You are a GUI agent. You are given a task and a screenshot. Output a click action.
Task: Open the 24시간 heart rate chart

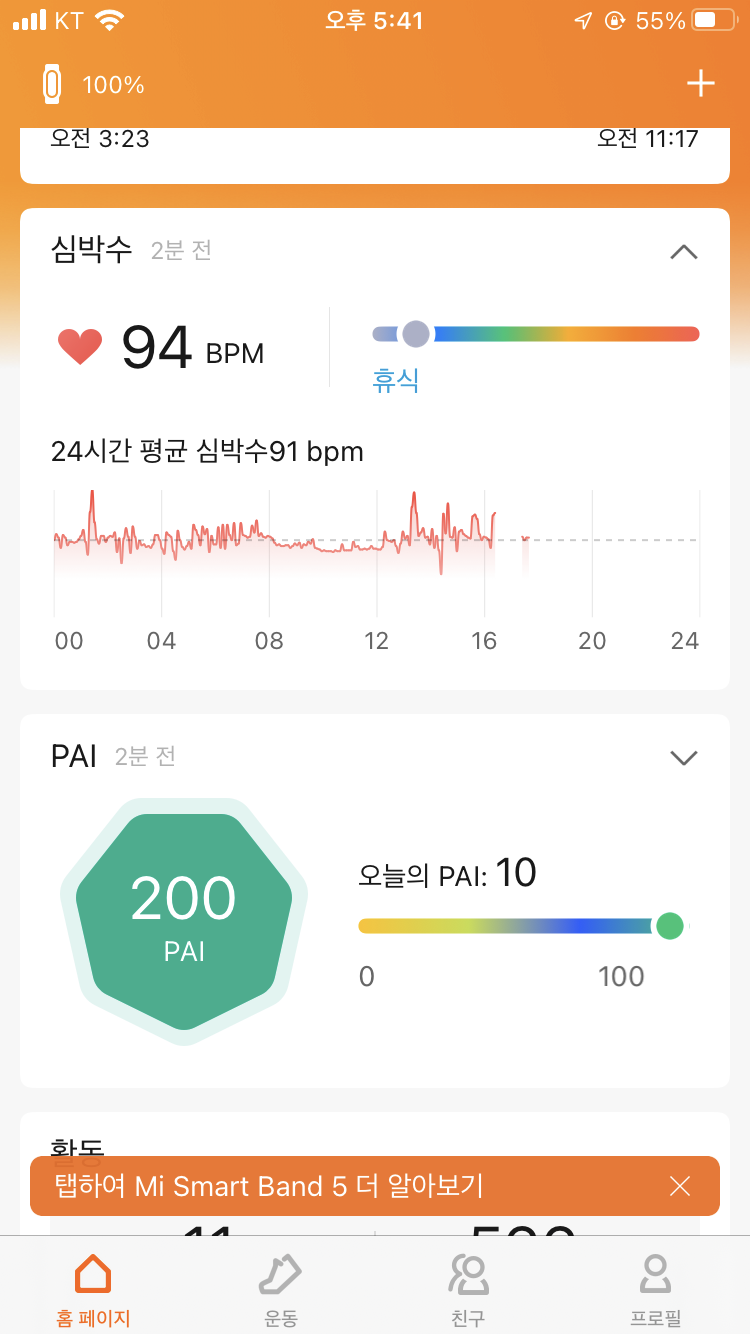pos(376,553)
